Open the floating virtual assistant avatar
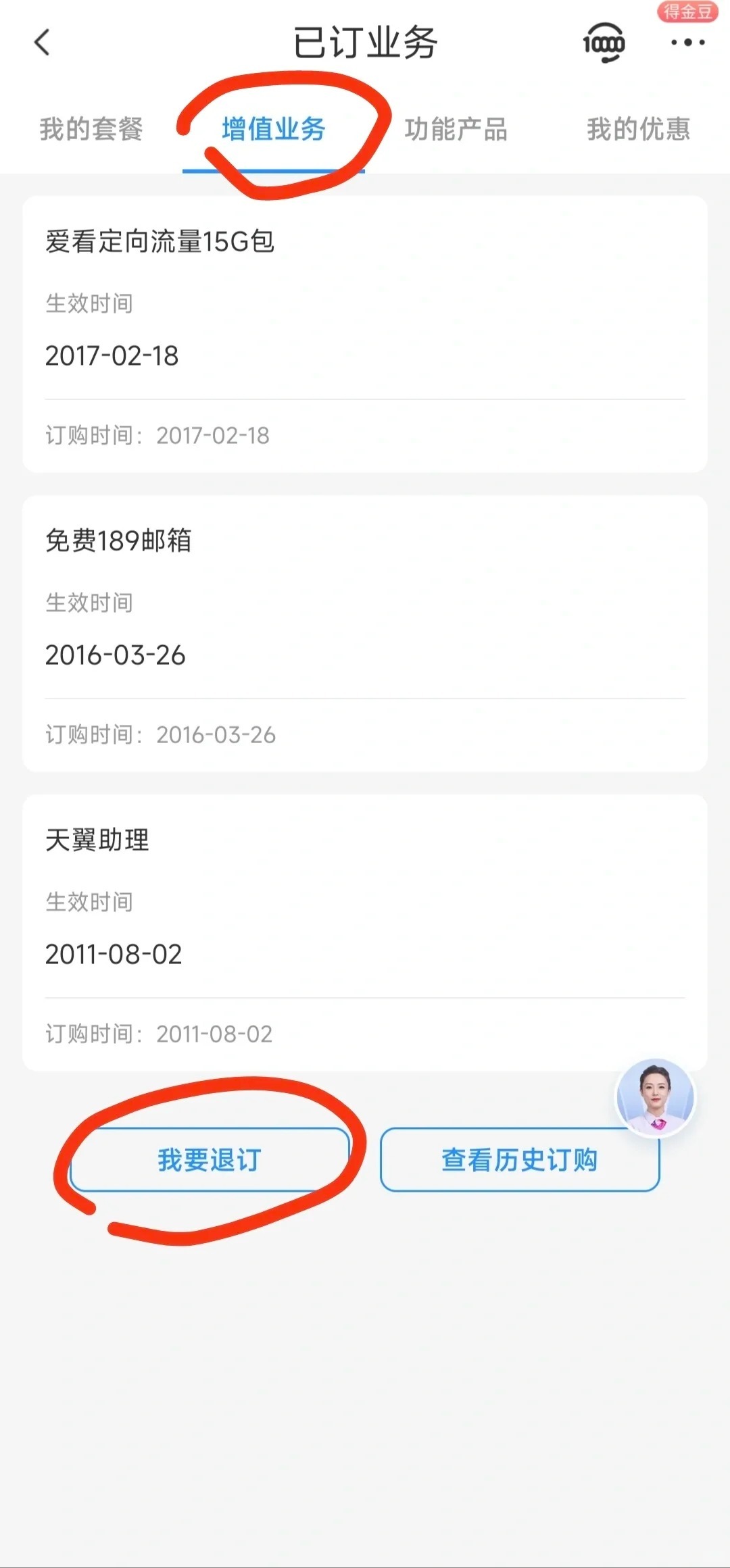Screen dimensions: 730x1568 (x=655, y=1098)
